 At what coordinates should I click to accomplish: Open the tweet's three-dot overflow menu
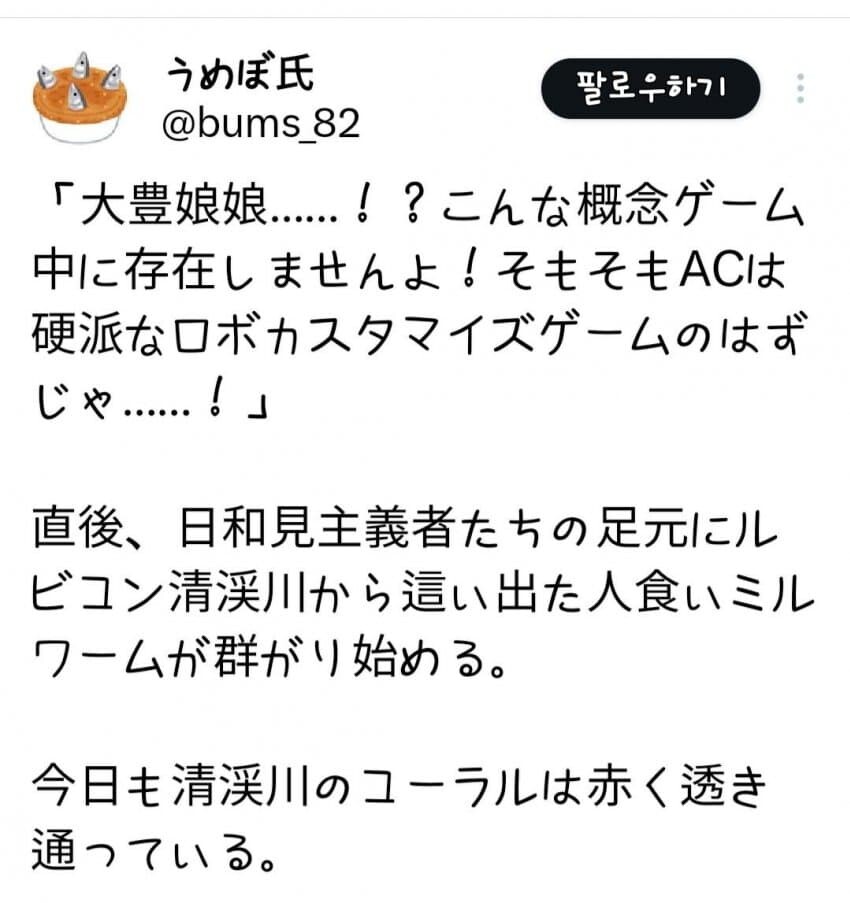click(x=800, y=89)
